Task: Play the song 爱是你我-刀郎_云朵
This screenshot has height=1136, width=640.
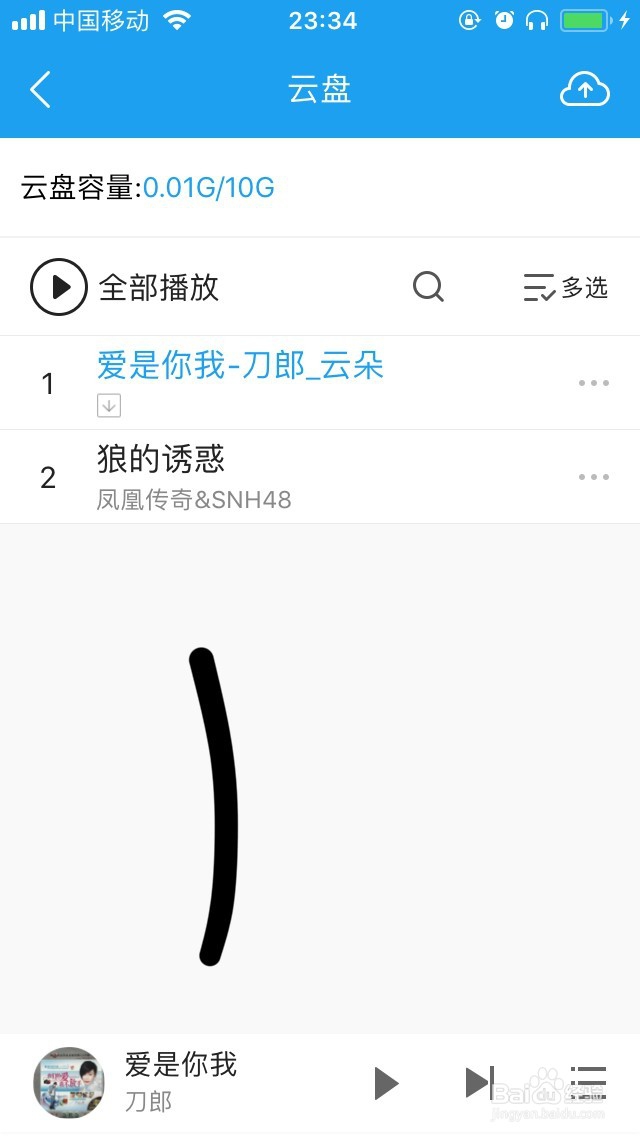Action: pyautogui.click(x=240, y=367)
